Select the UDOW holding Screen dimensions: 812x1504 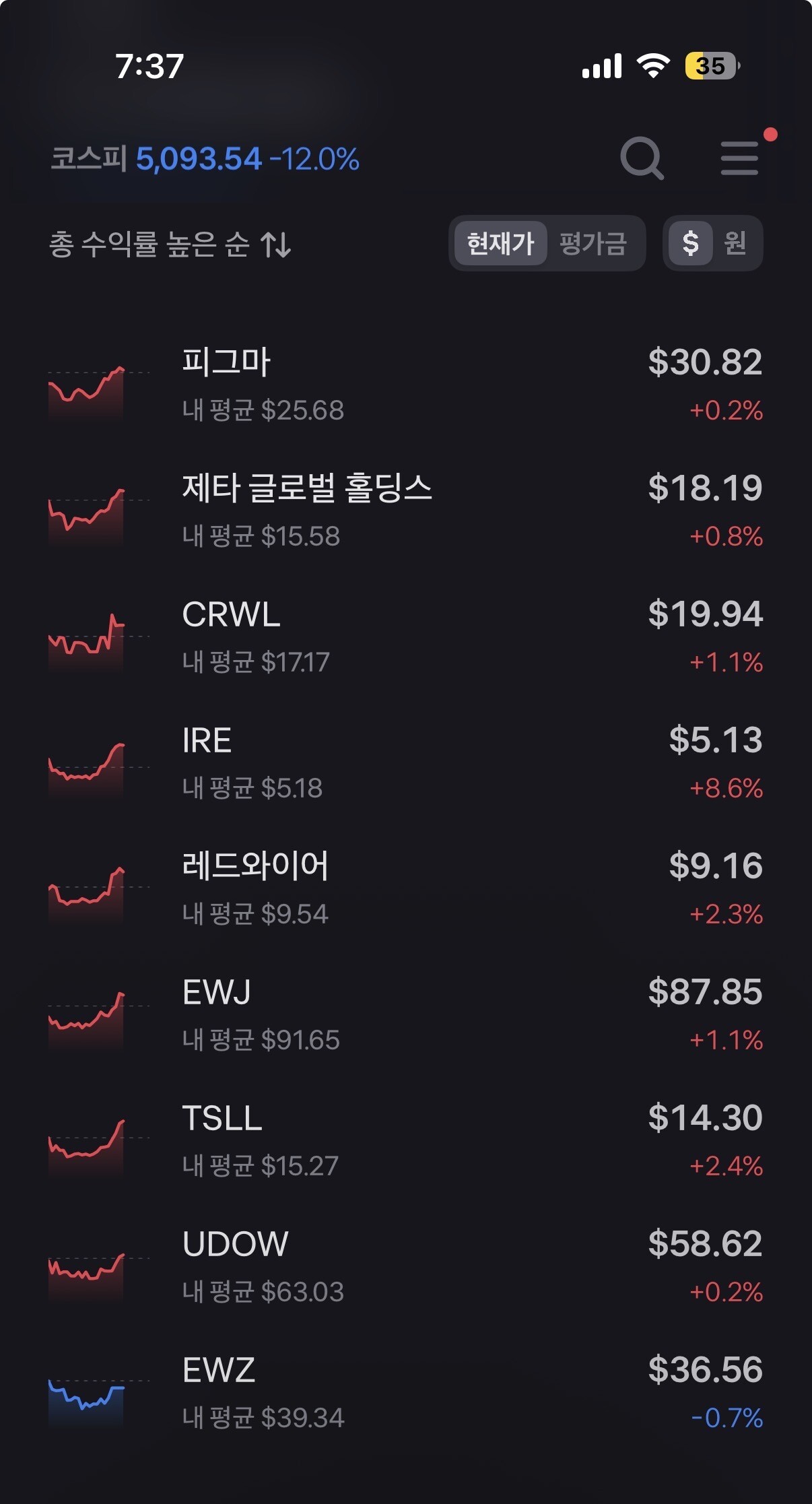(404, 1267)
